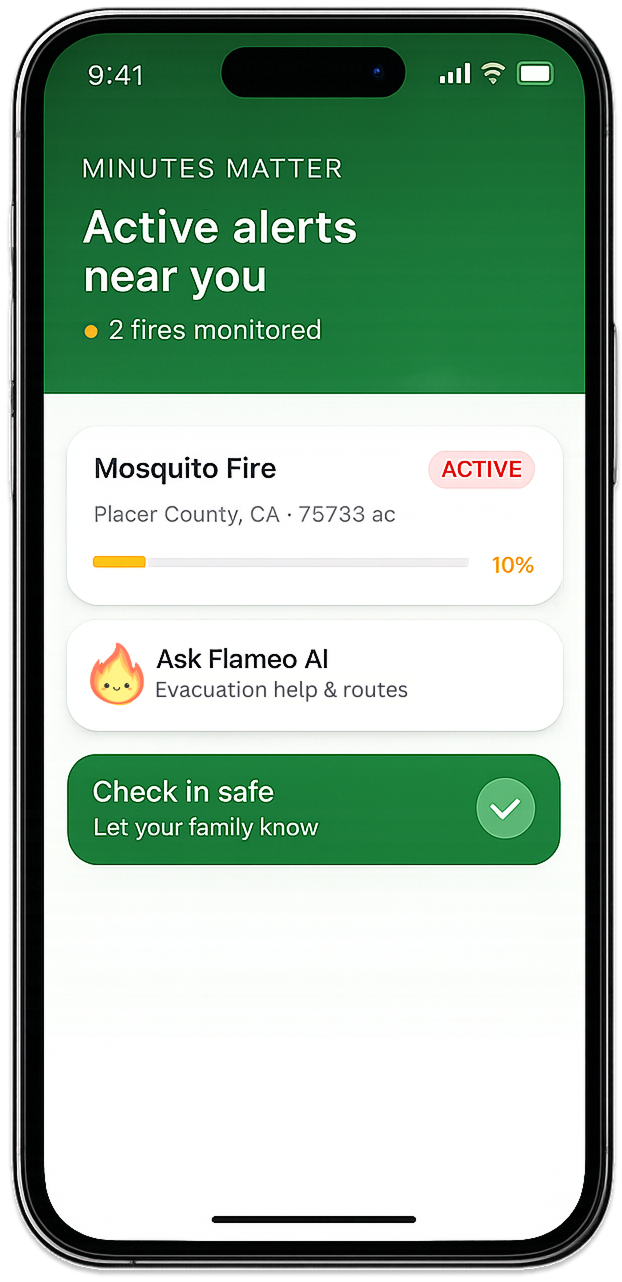This screenshot has width=622, height=1282.
Task: Open the Mosquito Fire alert card
Action: click(314, 515)
